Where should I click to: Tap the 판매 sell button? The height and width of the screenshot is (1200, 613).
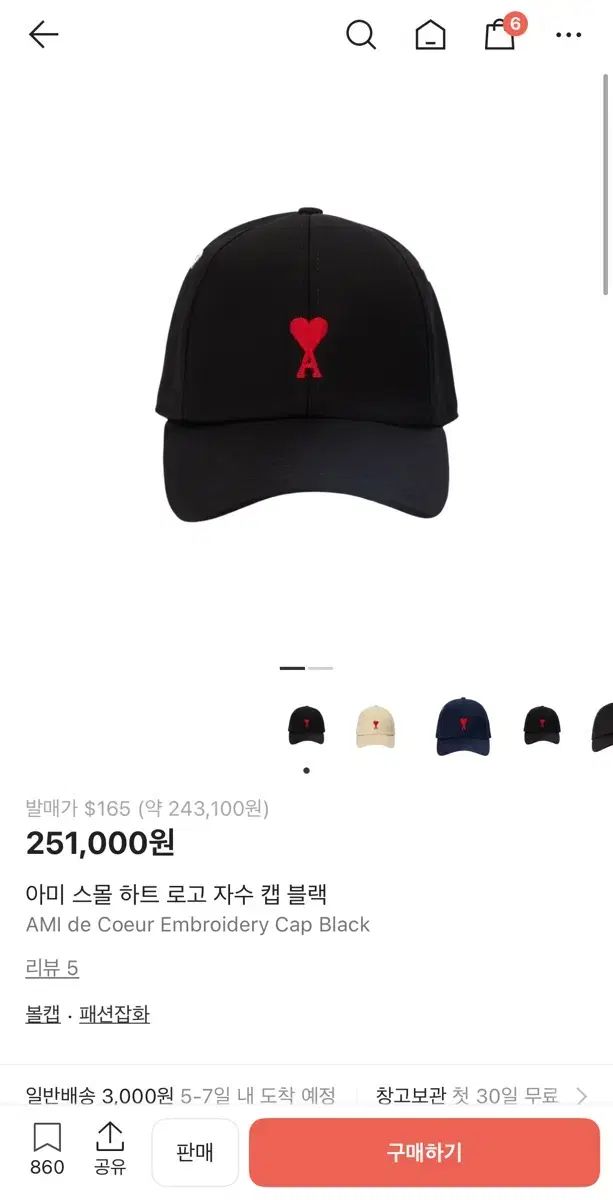tap(195, 1152)
